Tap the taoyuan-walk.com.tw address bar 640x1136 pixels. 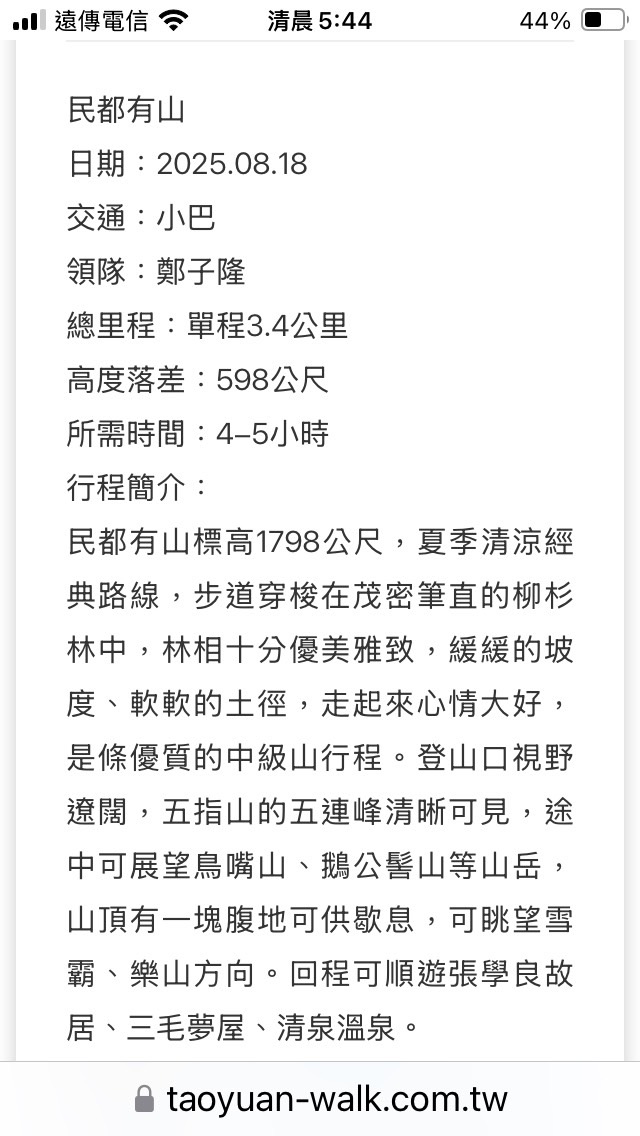pos(320,1099)
